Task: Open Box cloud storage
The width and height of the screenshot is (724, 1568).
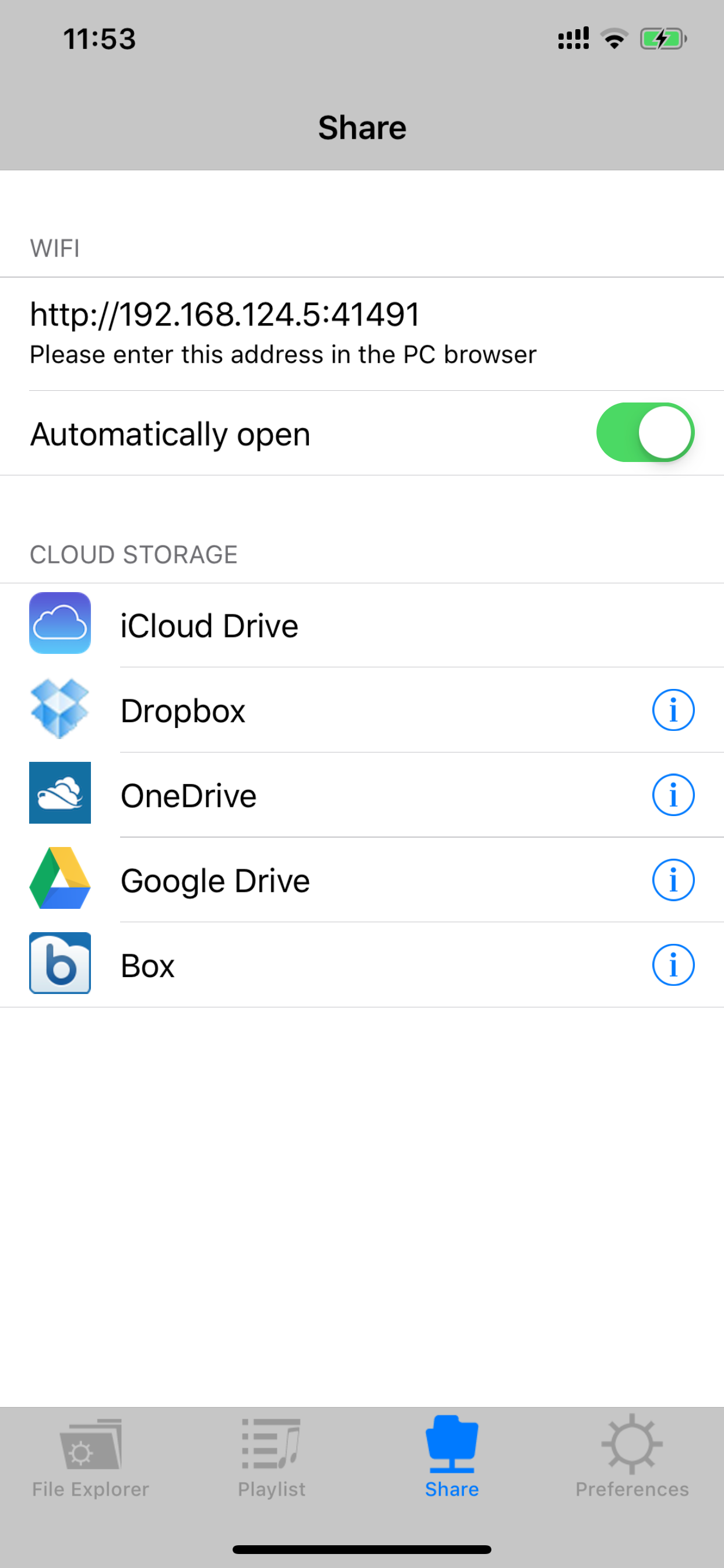Action: click(x=148, y=965)
